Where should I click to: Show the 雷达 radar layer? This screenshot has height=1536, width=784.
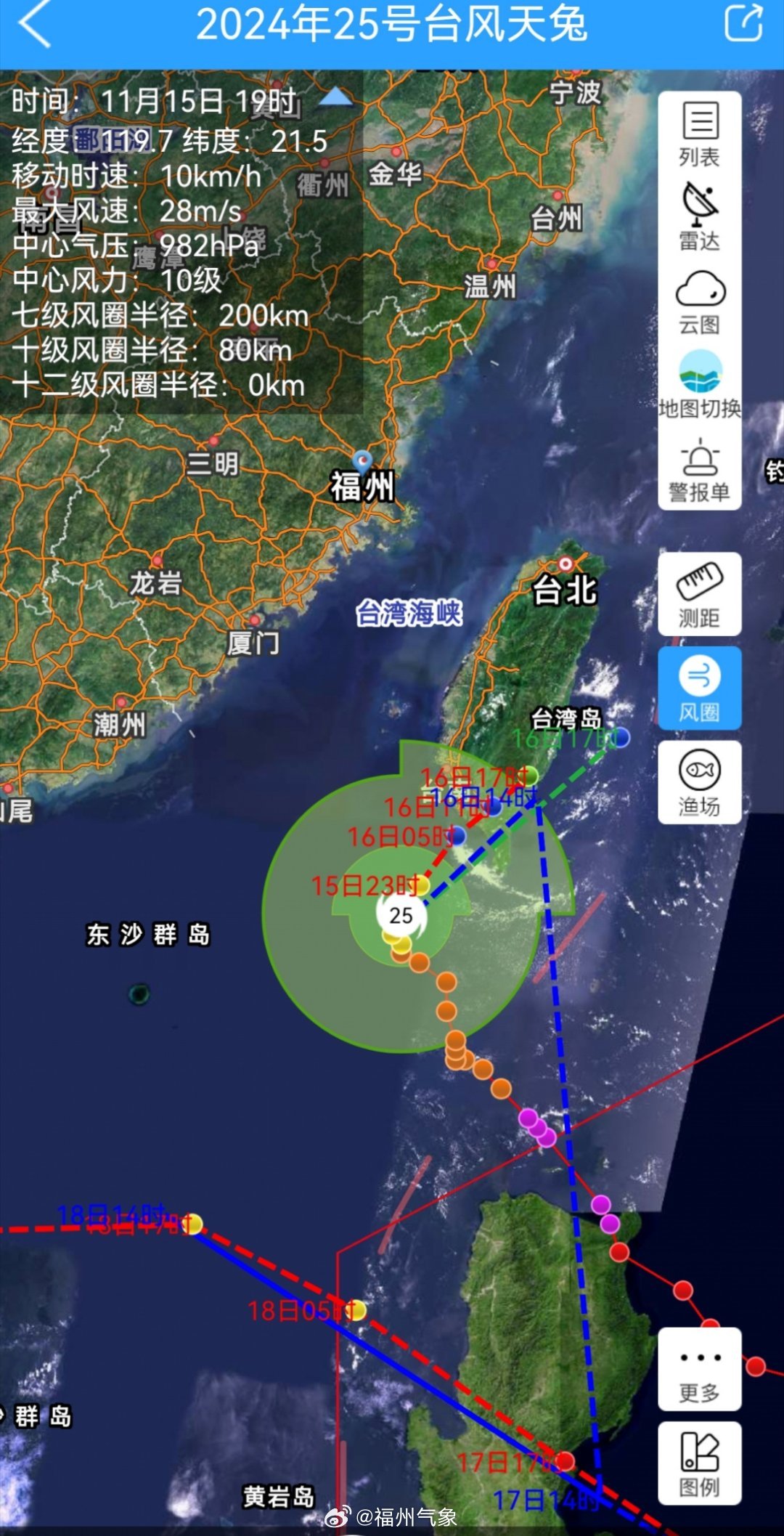click(x=700, y=218)
